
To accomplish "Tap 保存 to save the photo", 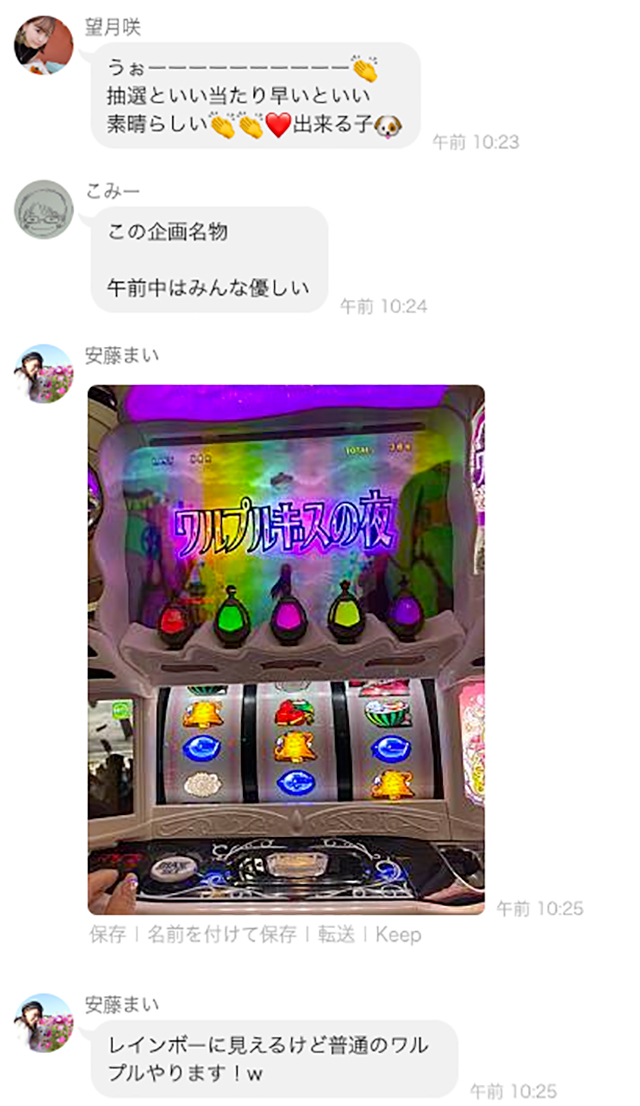I will (107, 934).
